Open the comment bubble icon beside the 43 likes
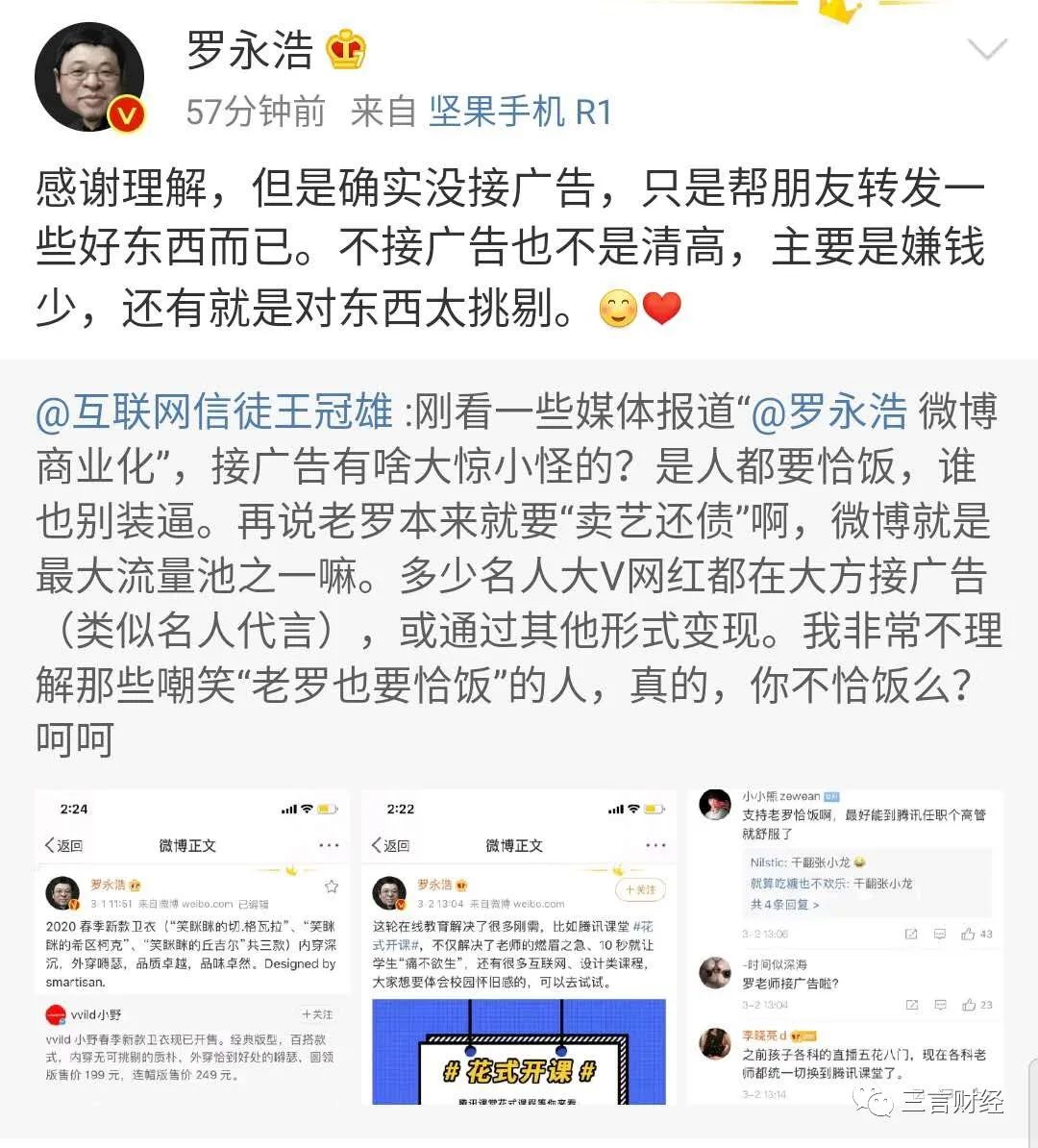Screen dimensions: 1038x1148 click(x=939, y=934)
